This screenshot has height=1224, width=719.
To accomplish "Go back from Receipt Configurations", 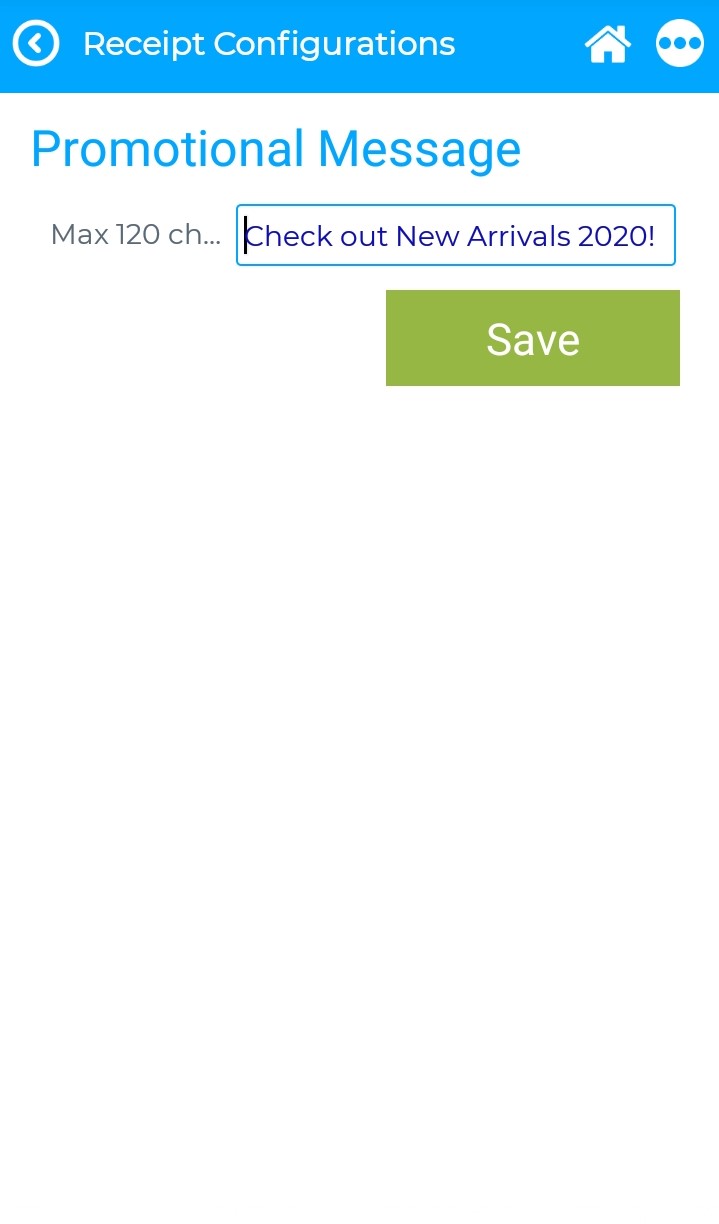I will 36,44.
